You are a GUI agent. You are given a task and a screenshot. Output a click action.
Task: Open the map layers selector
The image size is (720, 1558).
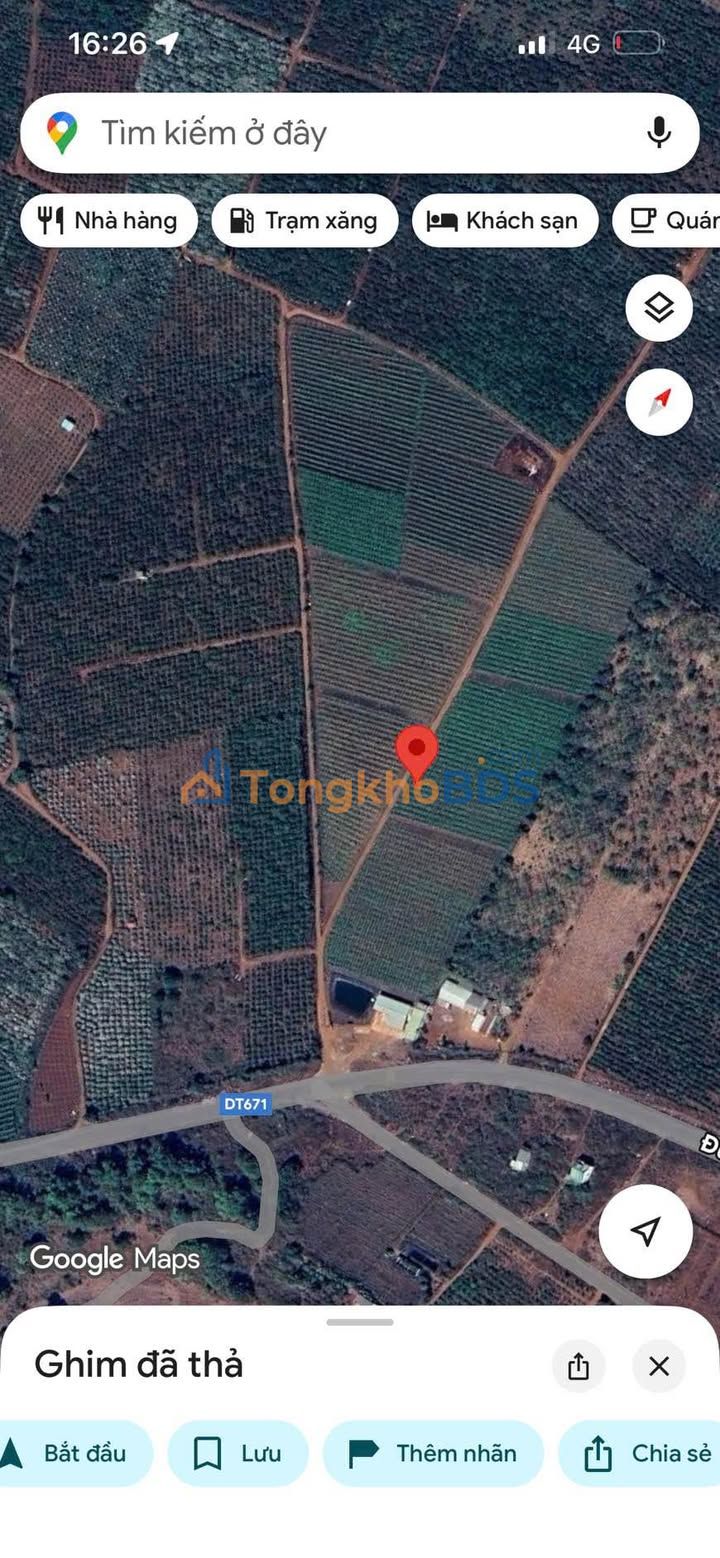tap(659, 308)
